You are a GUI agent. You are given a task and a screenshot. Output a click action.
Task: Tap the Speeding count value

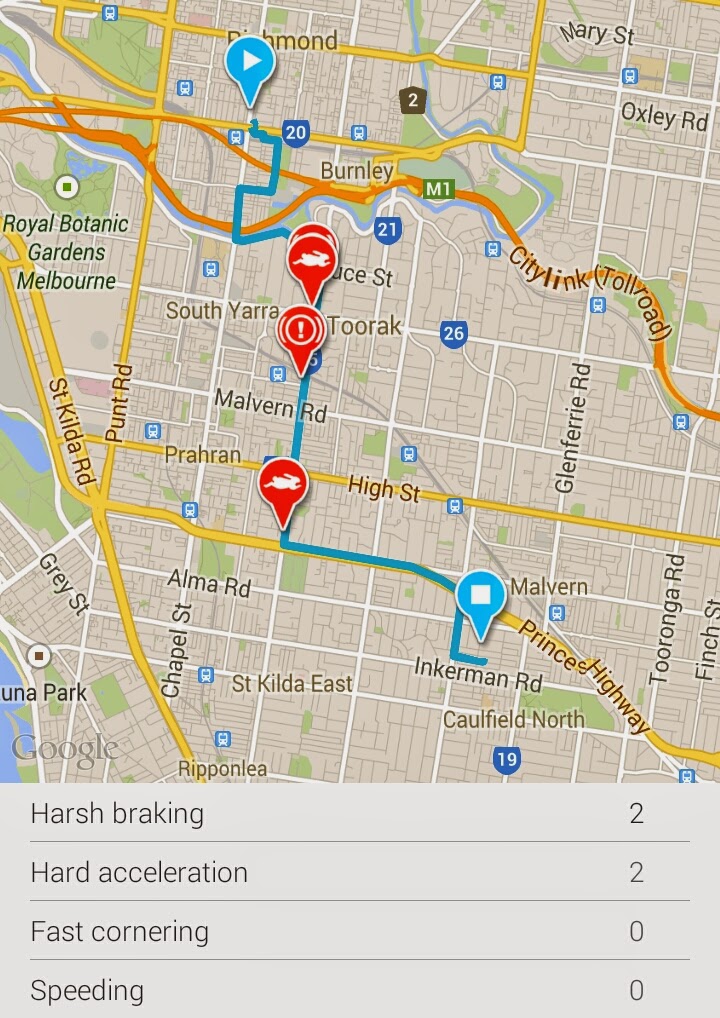tap(636, 991)
